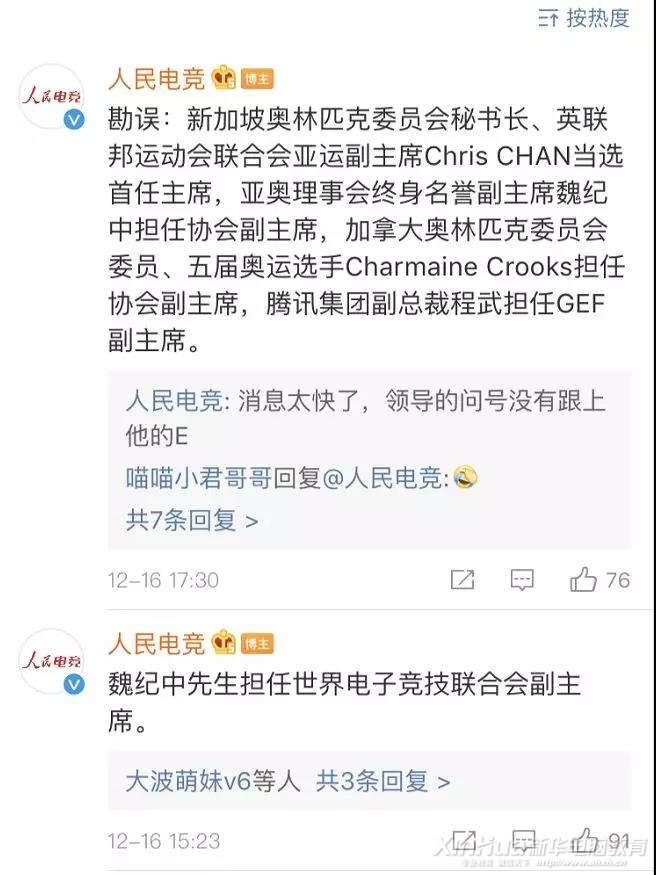
Task: Open the 按热度 sort option
Action: point(585,17)
